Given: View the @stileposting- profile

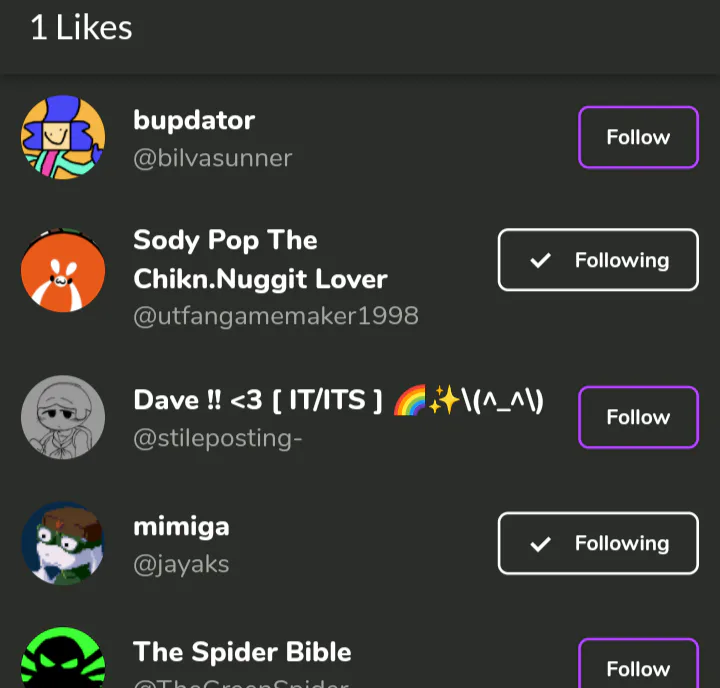Looking at the screenshot, I should pos(217,438).
